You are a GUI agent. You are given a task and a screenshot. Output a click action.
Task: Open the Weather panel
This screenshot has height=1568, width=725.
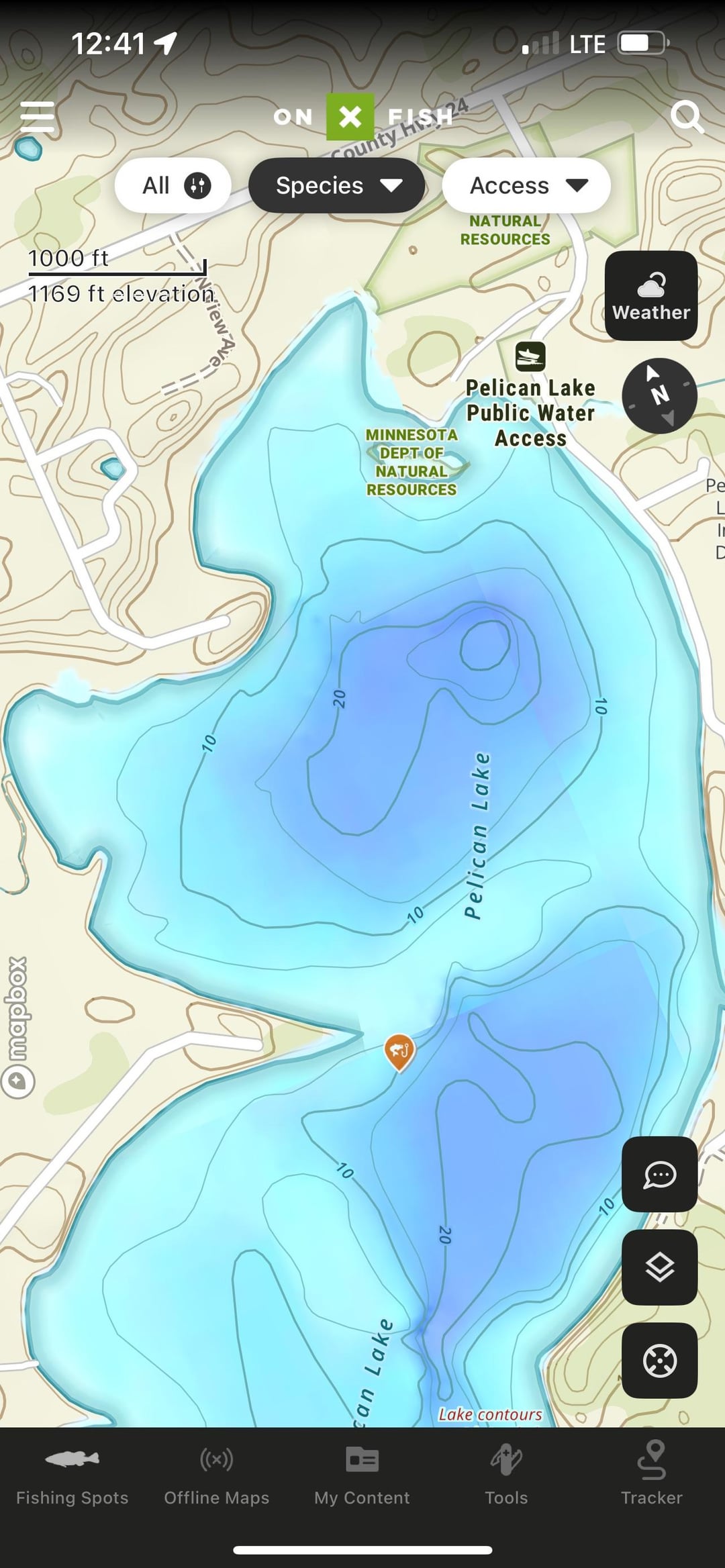click(650, 295)
